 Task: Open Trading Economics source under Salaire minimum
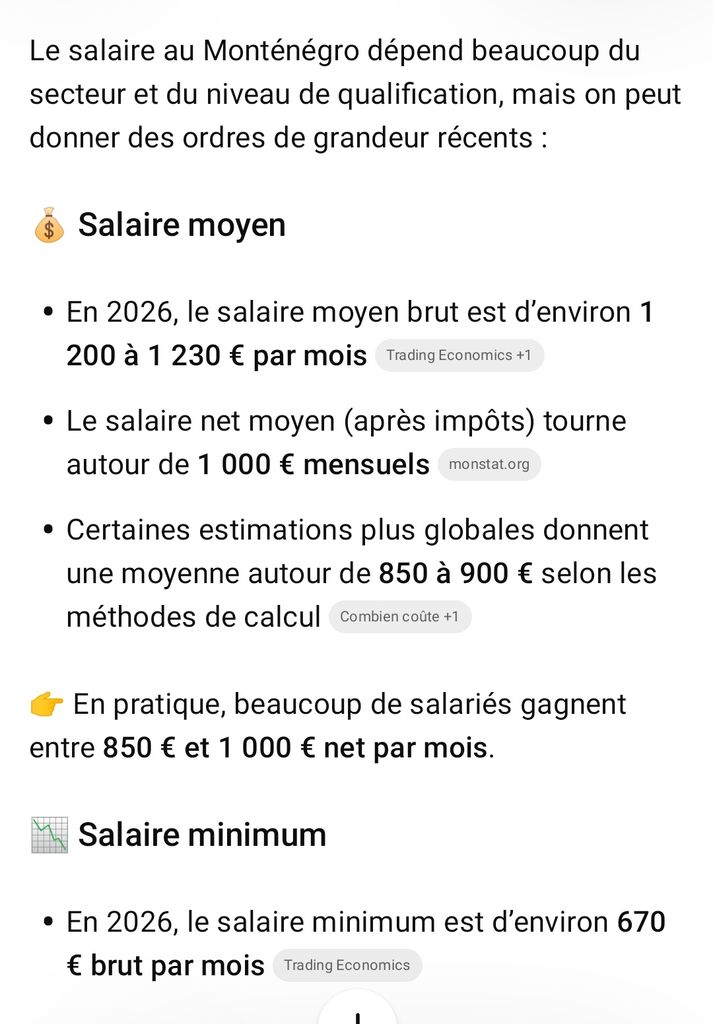click(347, 965)
